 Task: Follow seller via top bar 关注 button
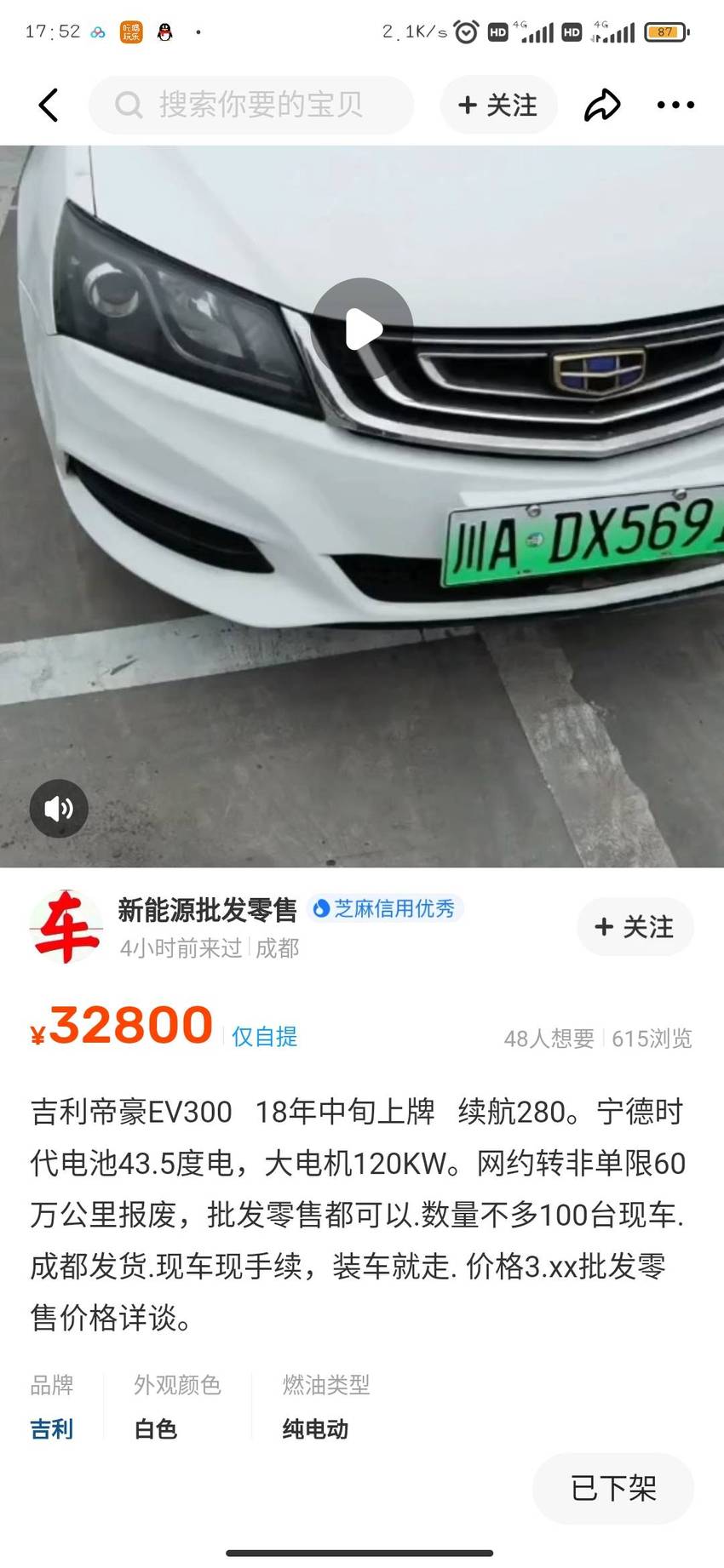[x=498, y=105]
